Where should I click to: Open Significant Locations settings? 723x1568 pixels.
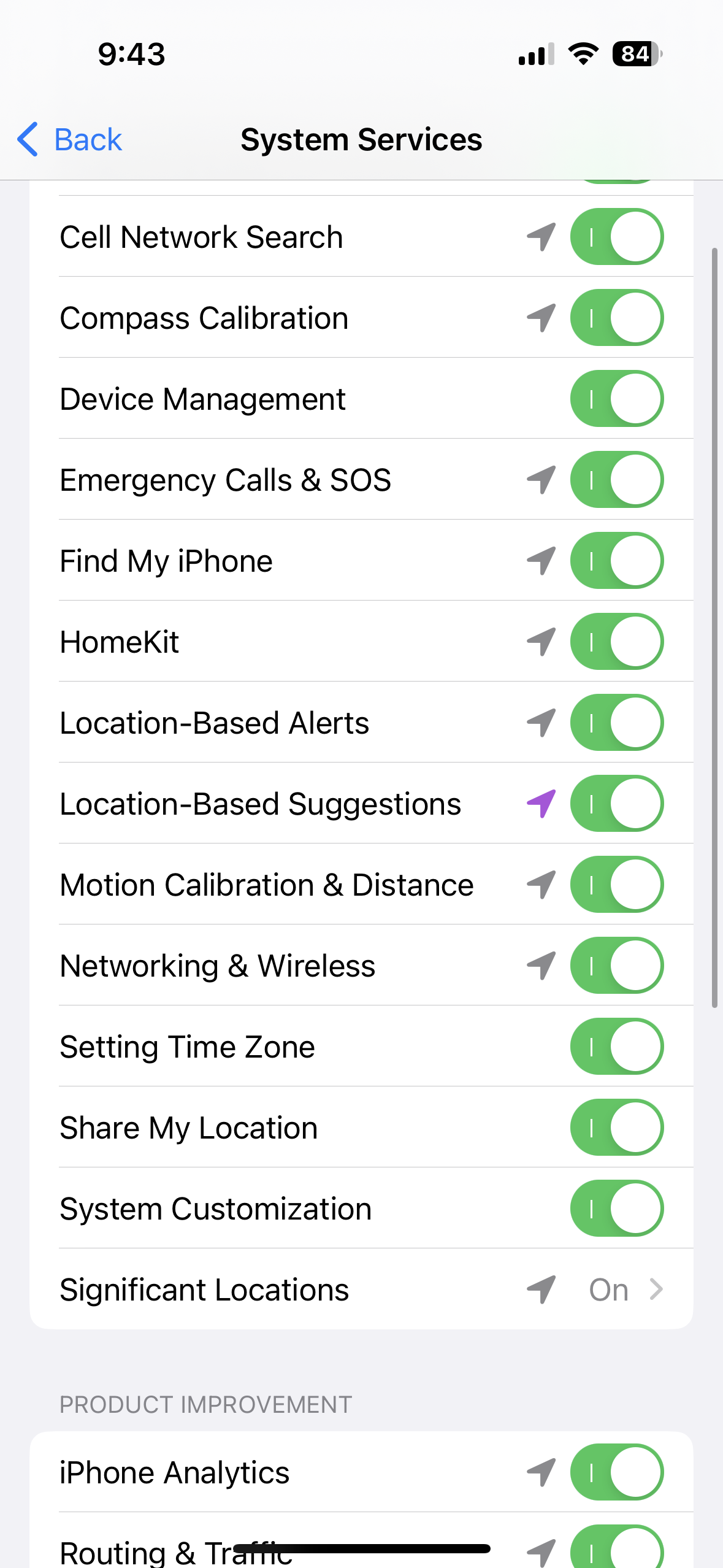[361, 1289]
